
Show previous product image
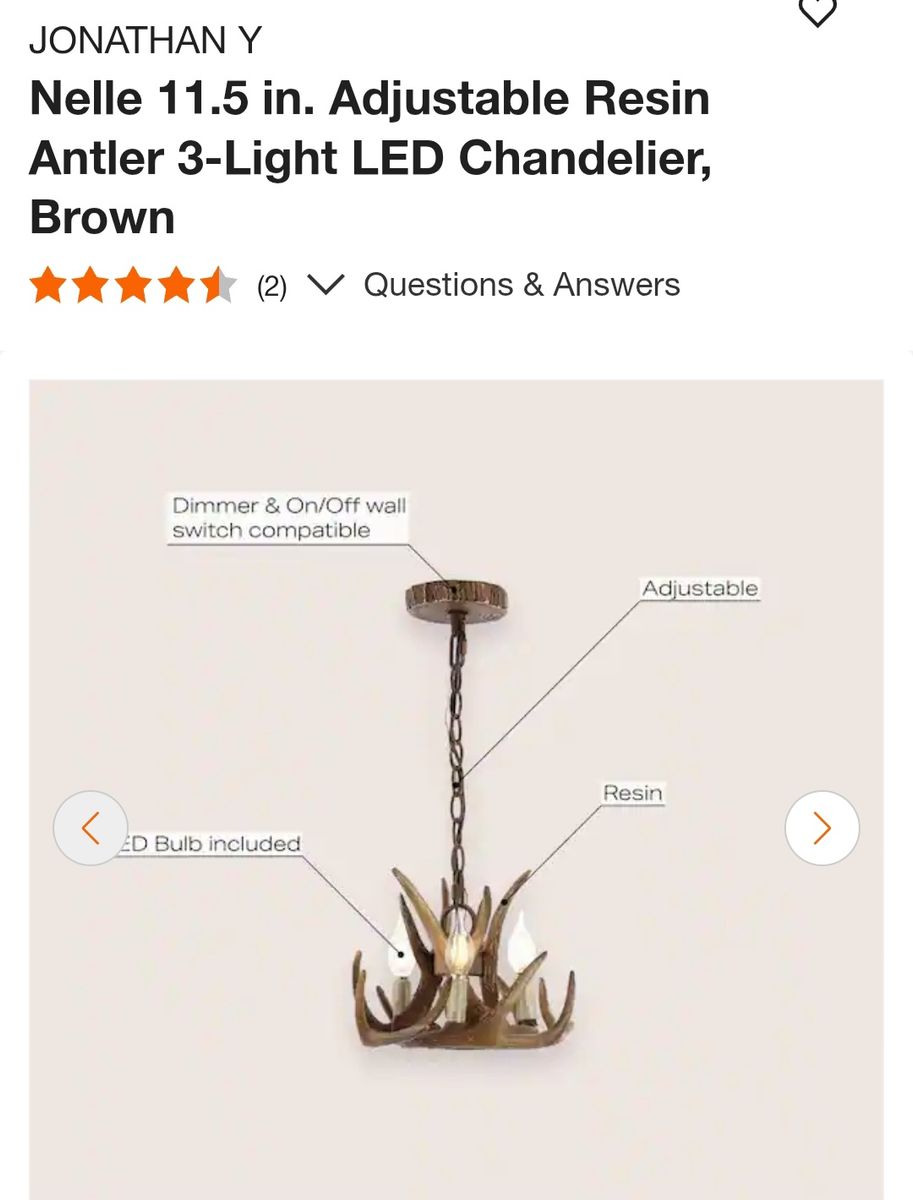click(91, 828)
